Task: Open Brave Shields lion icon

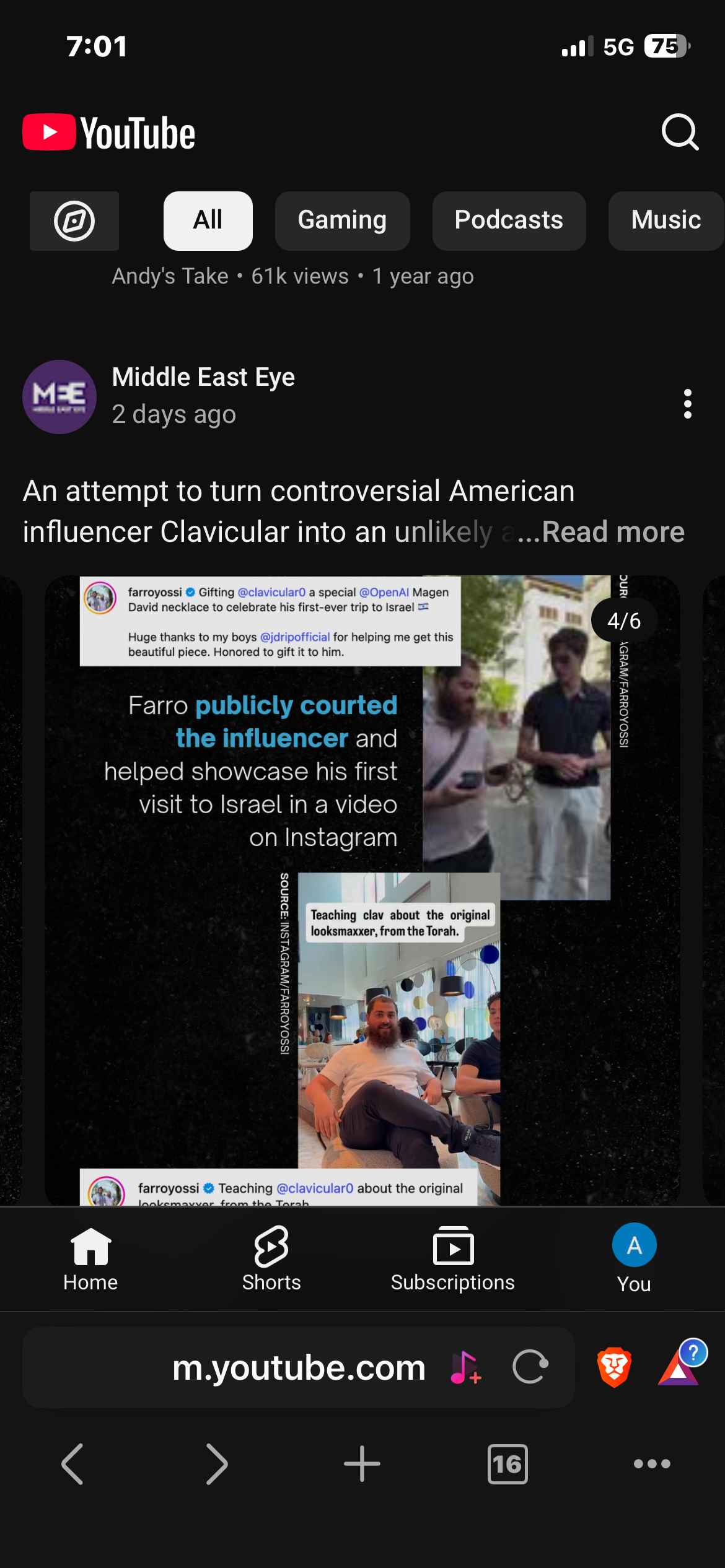Action: point(614,1367)
